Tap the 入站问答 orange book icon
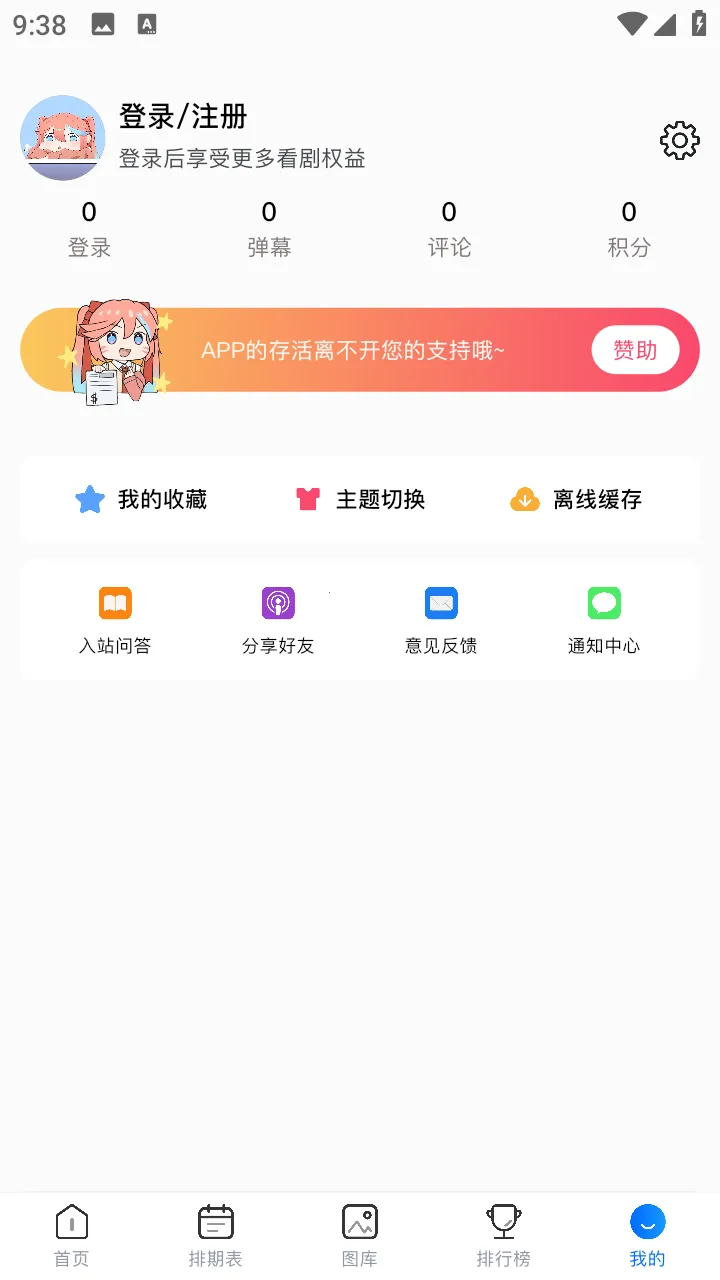 tap(114, 603)
